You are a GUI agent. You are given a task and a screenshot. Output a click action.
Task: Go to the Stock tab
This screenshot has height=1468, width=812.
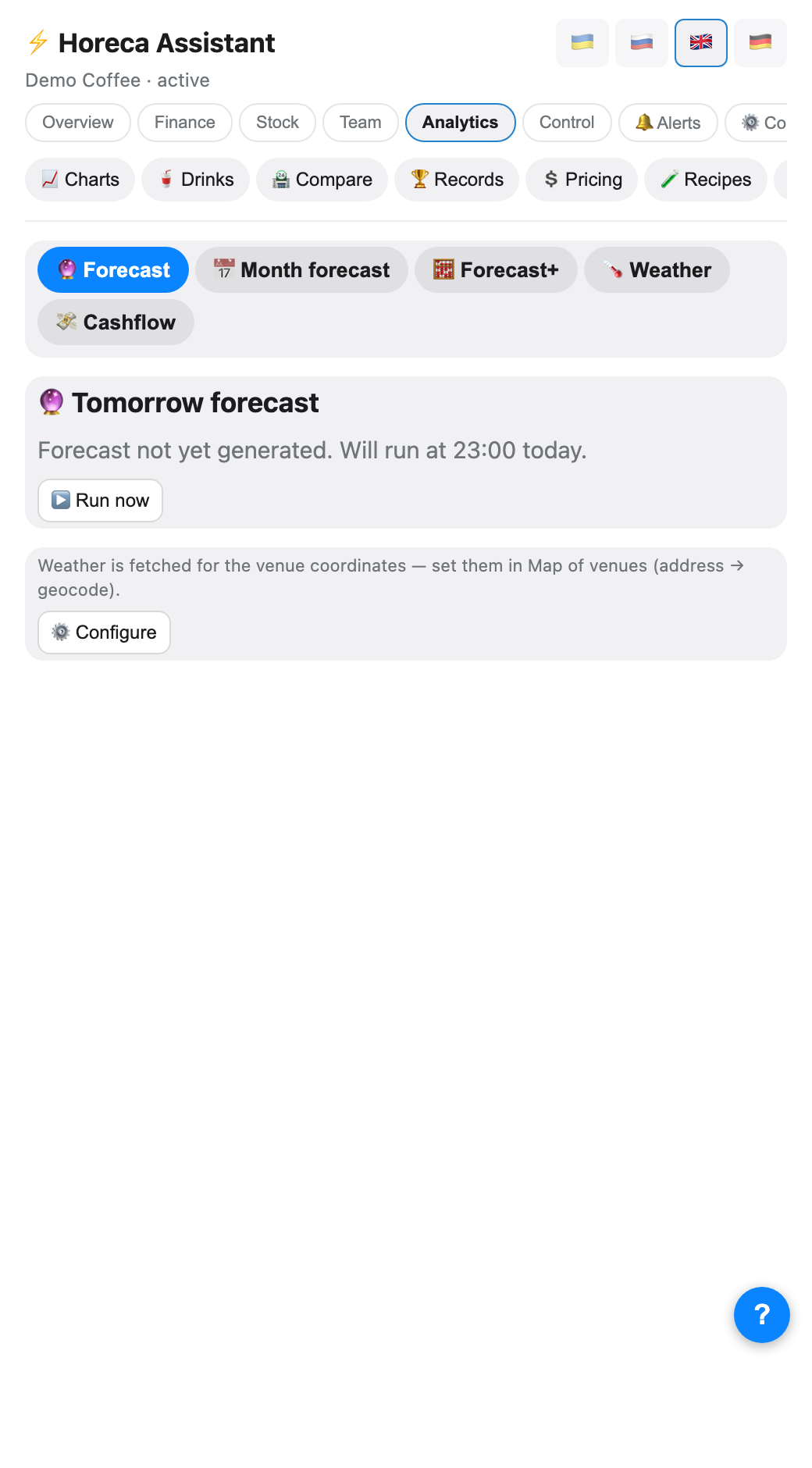(x=277, y=123)
